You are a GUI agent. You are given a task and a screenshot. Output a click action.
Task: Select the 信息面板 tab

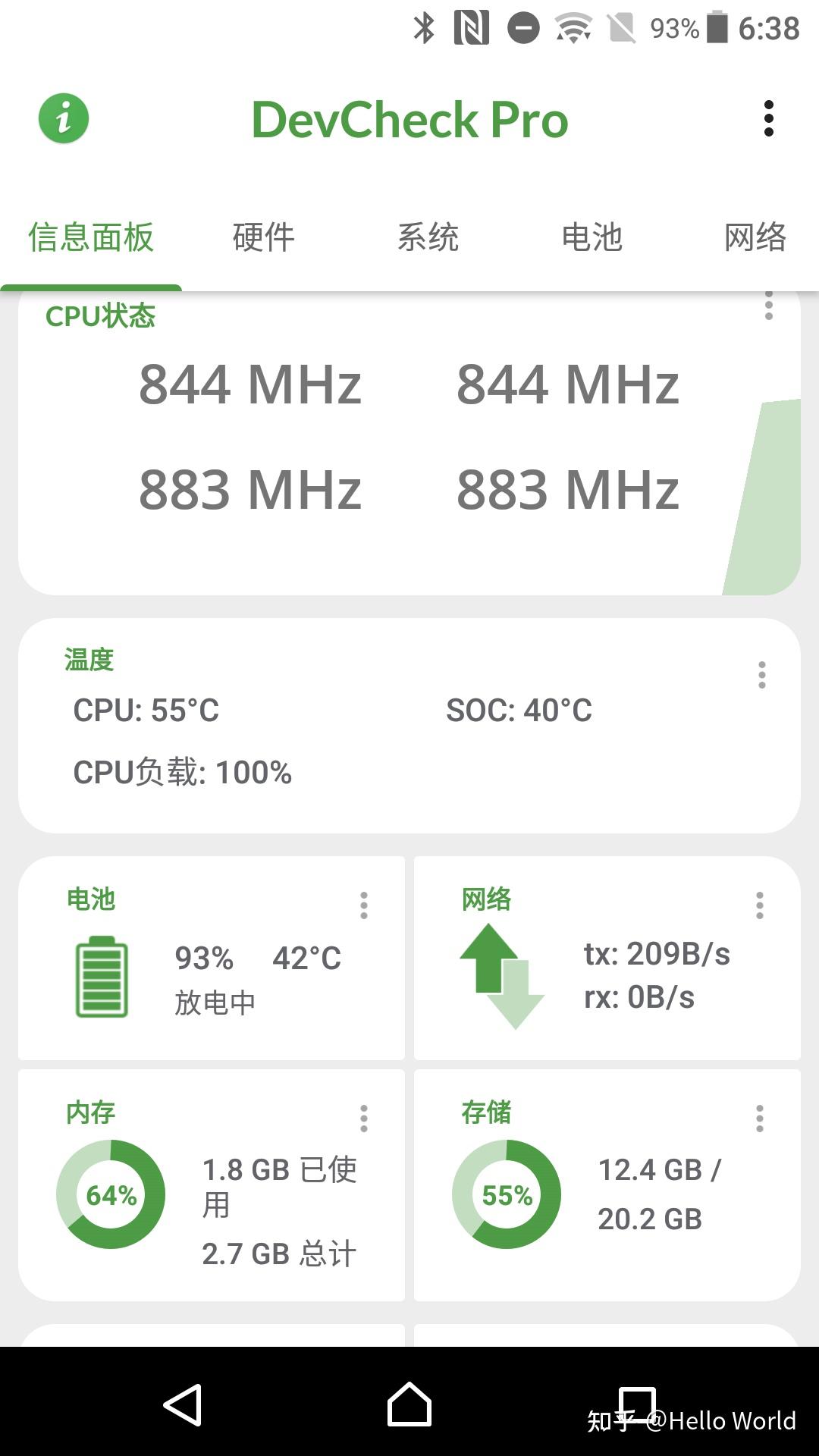pos(91,237)
